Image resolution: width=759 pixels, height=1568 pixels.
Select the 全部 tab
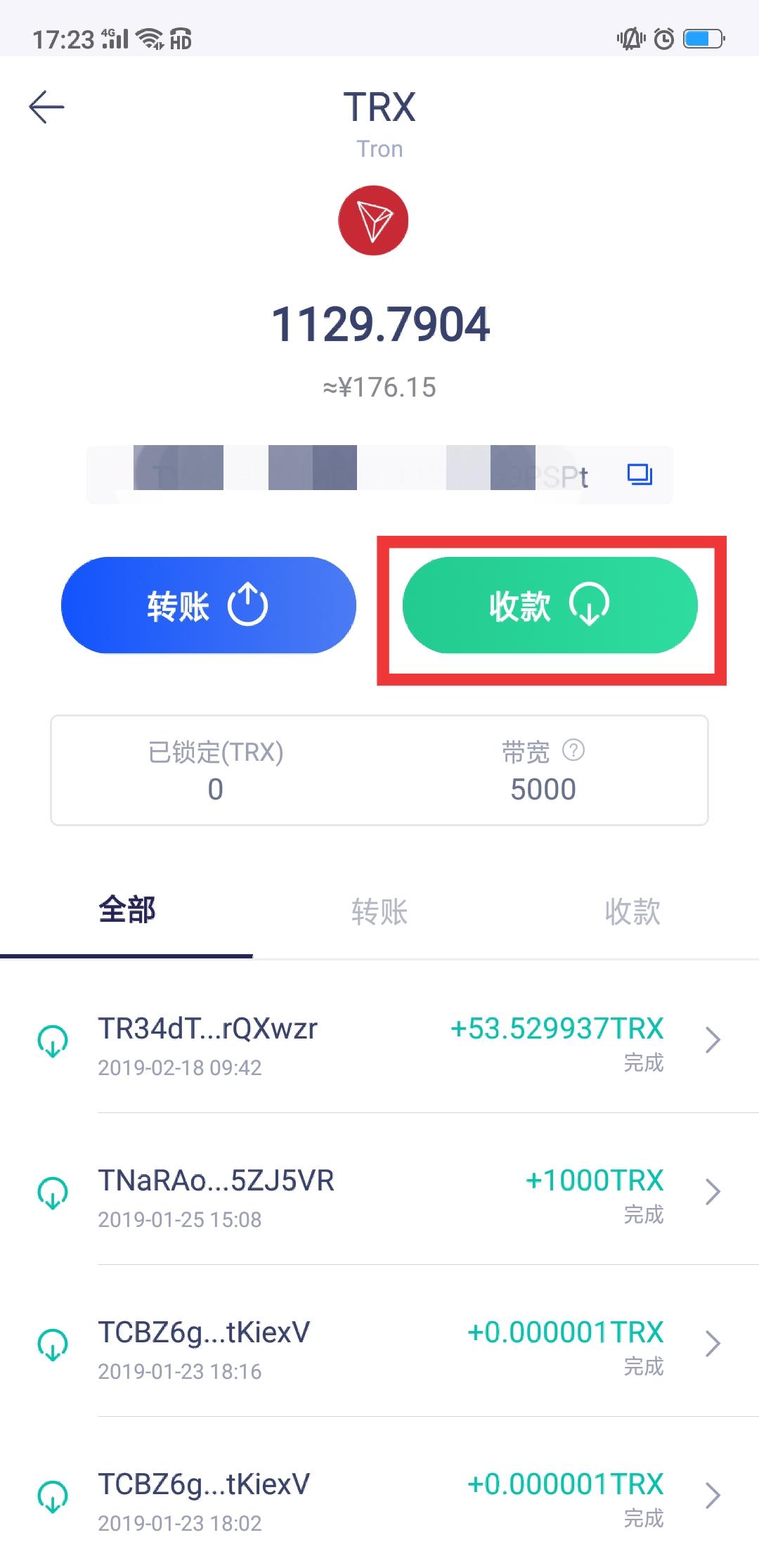pyautogui.click(x=126, y=910)
